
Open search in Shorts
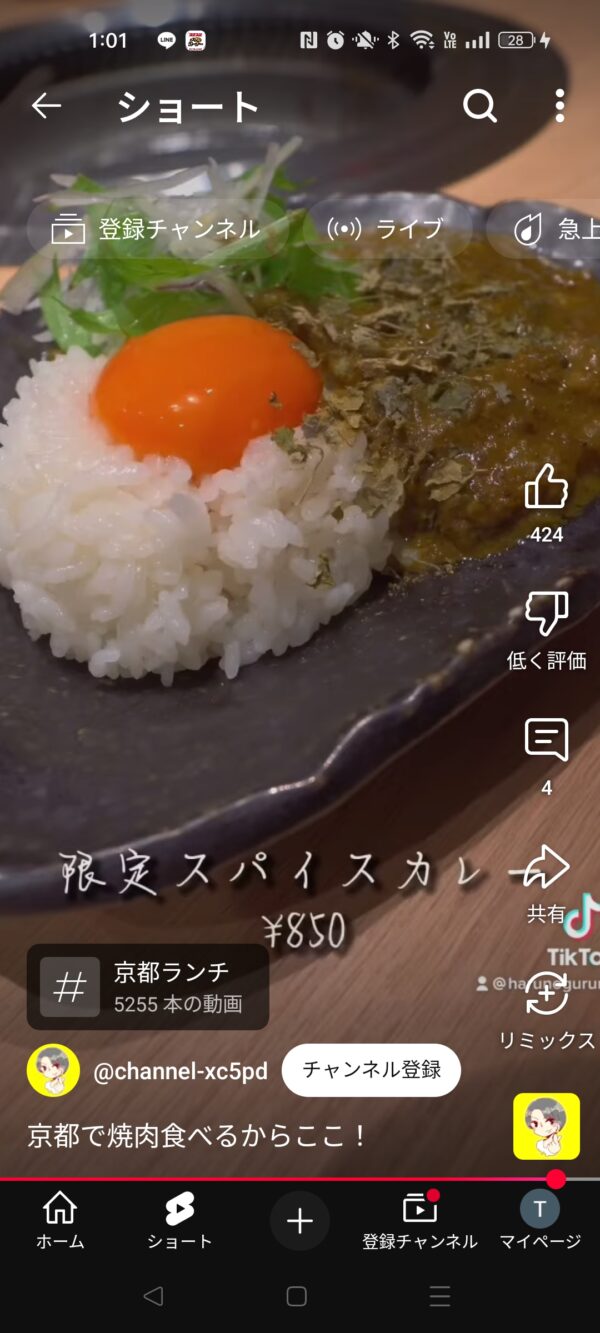480,106
